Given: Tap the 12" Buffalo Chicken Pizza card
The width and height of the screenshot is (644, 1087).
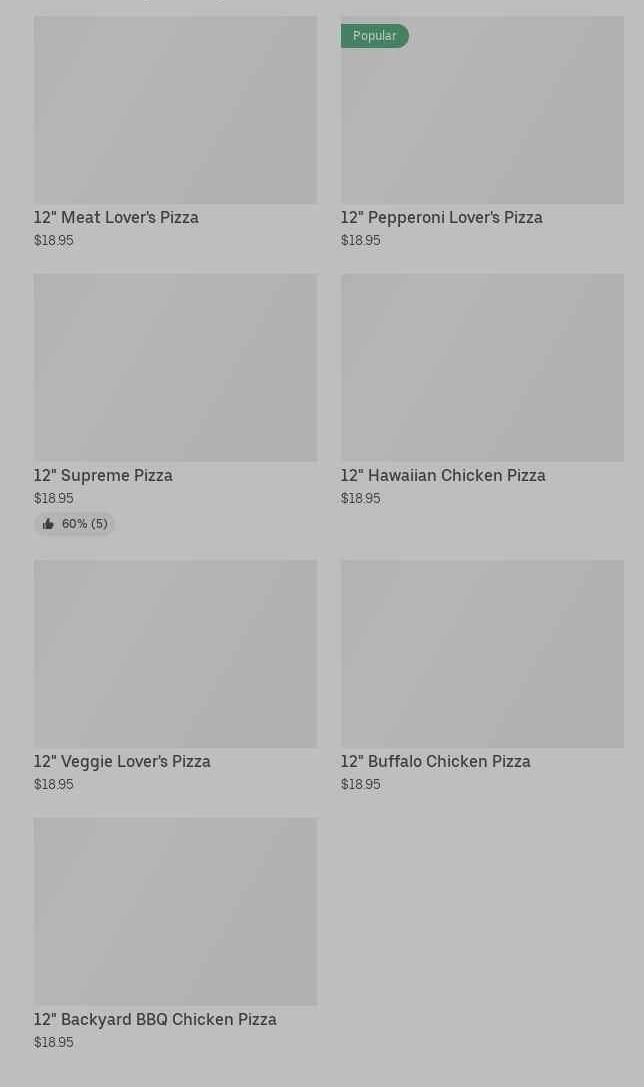Looking at the screenshot, I should 482,677.
